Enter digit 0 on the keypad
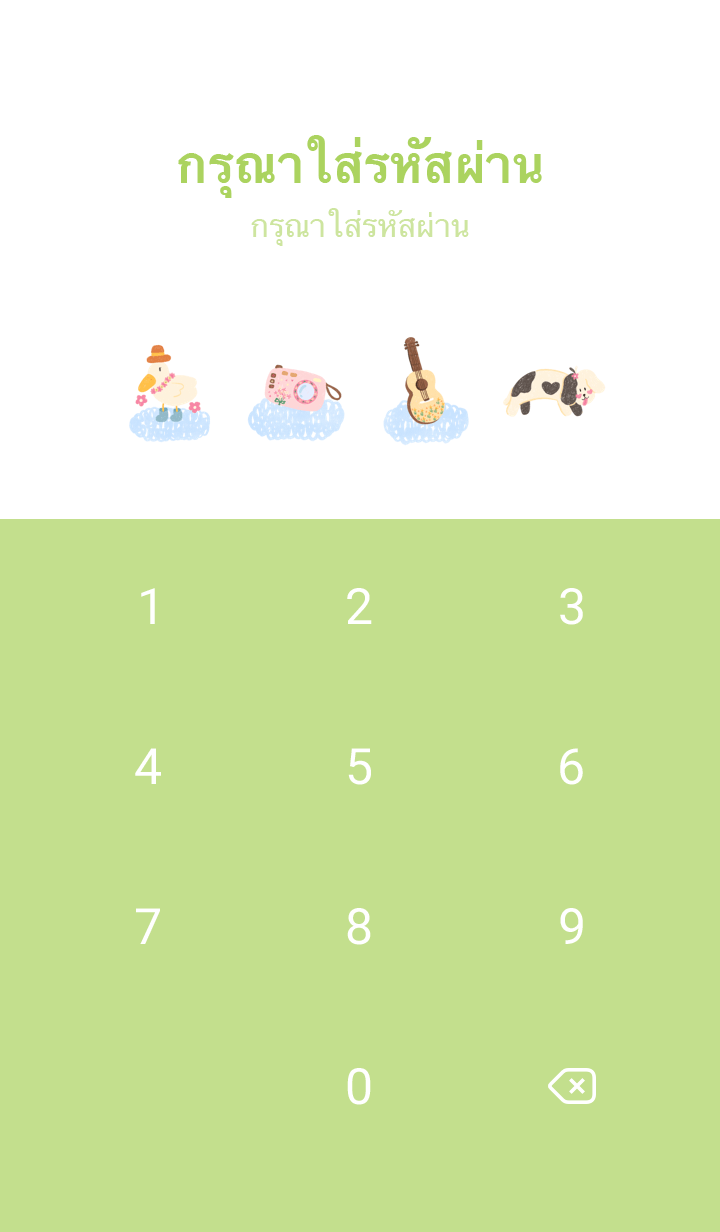The image size is (720, 1232). point(359,1087)
